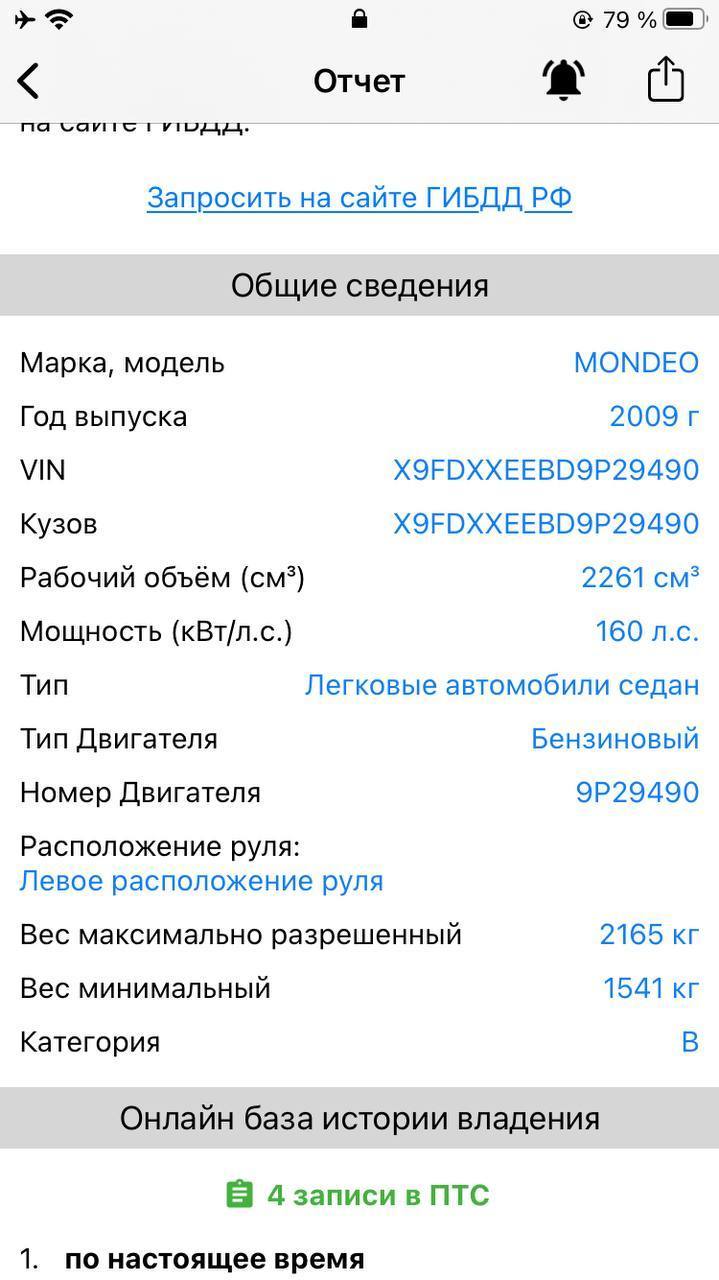Open link Запросить на сайте ГИБДД РФ
This screenshot has width=719, height=1280.
tap(359, 198)
